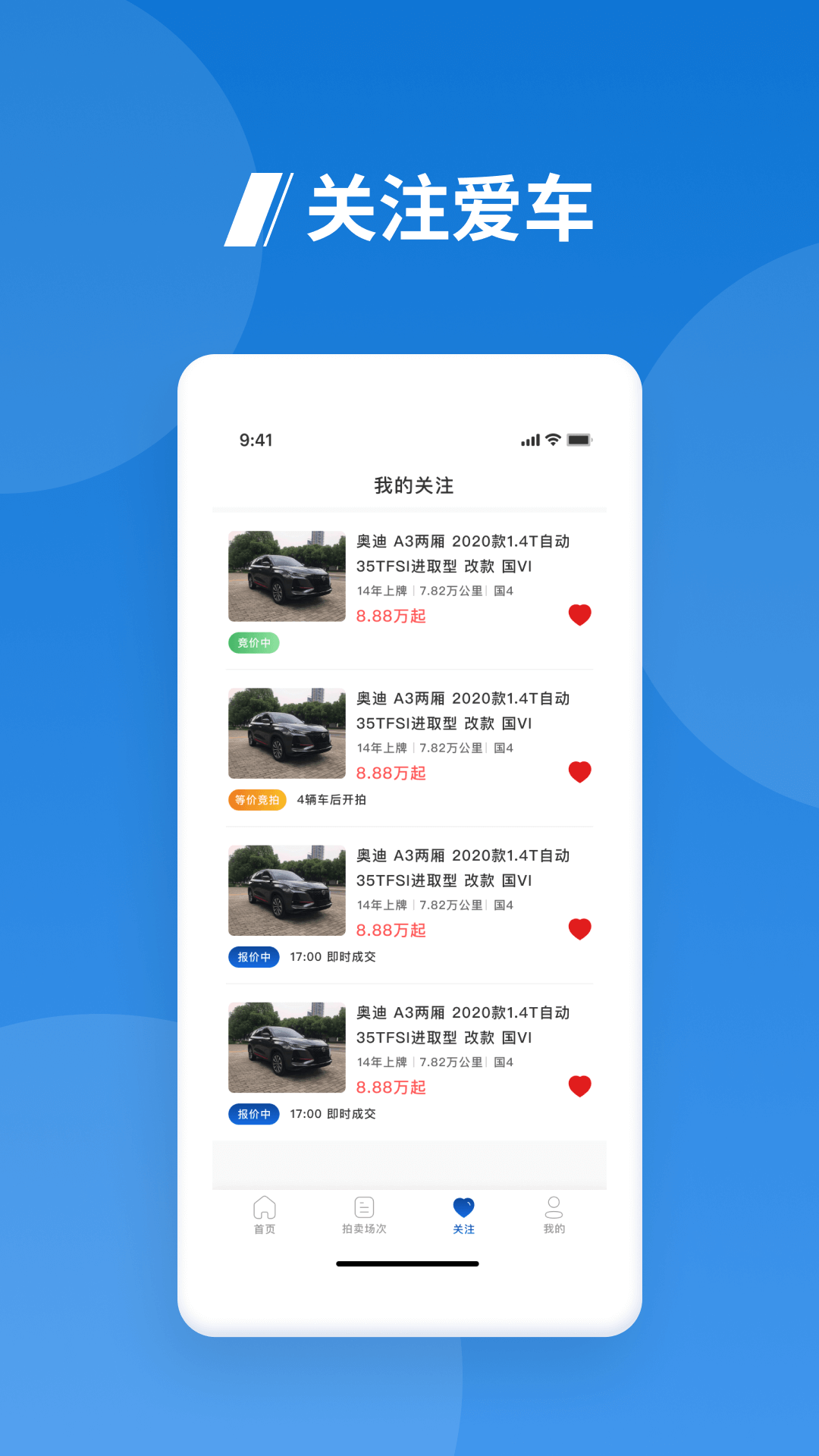Open the first listing via 8.88万起 price

(391, 617)
